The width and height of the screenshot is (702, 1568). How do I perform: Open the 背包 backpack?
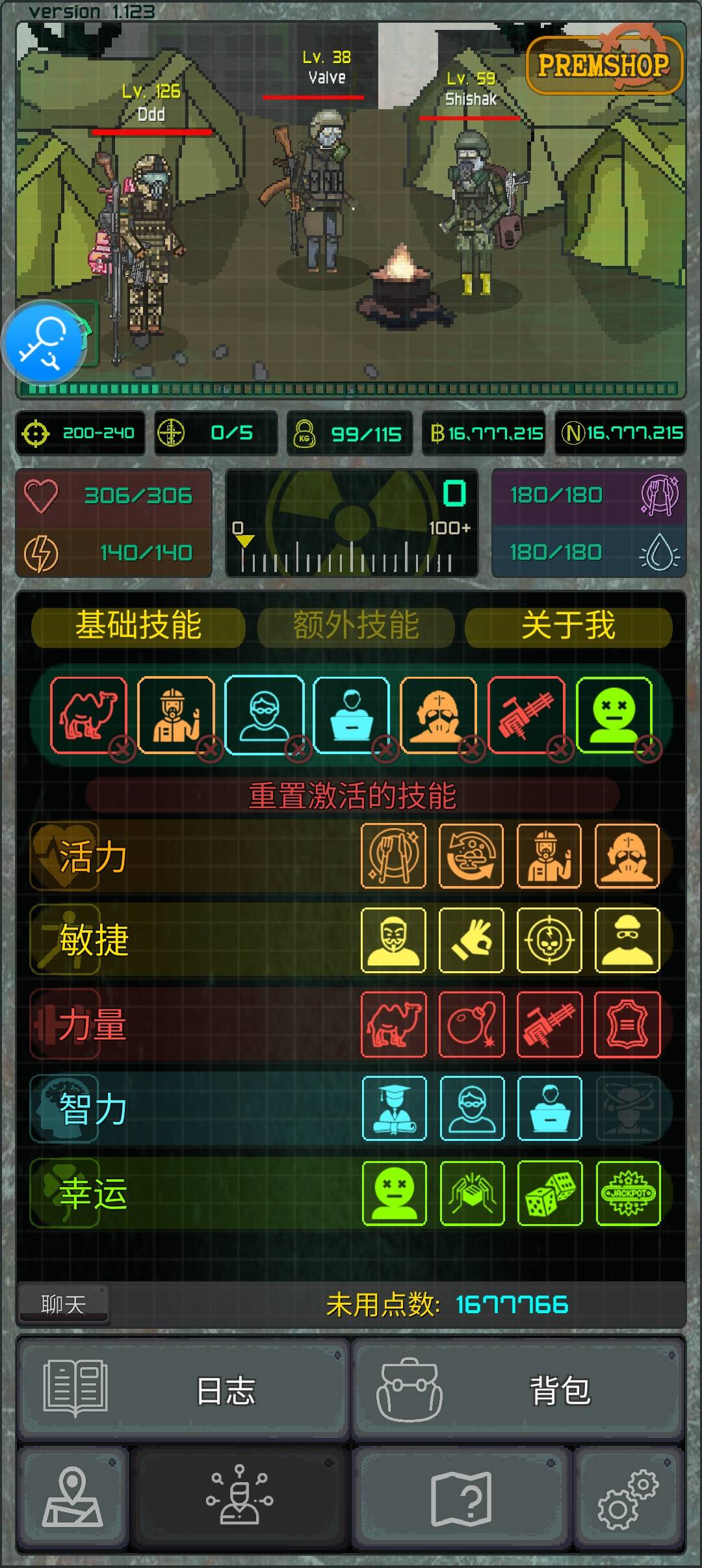point(518,1391)
